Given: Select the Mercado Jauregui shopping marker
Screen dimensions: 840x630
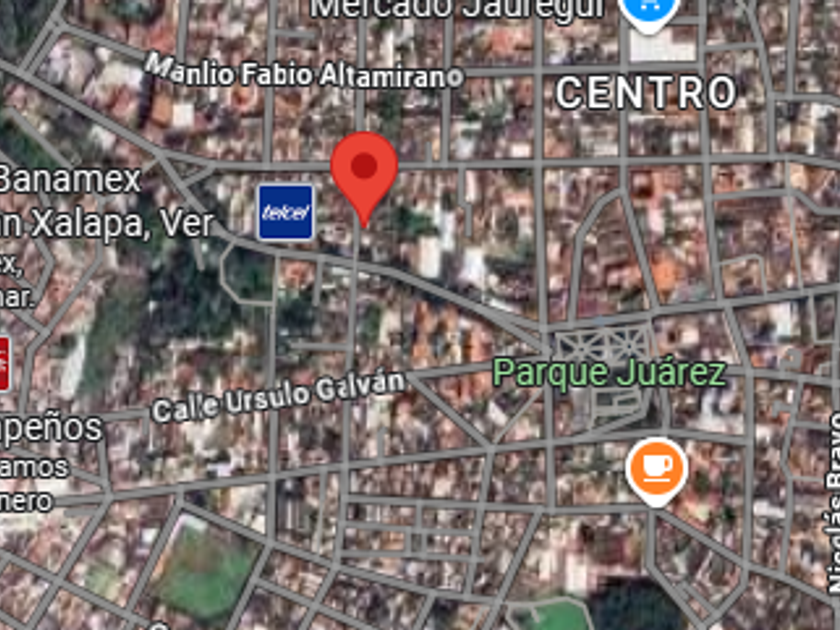Looking at the screenshot, I should (x=648, y=10).
